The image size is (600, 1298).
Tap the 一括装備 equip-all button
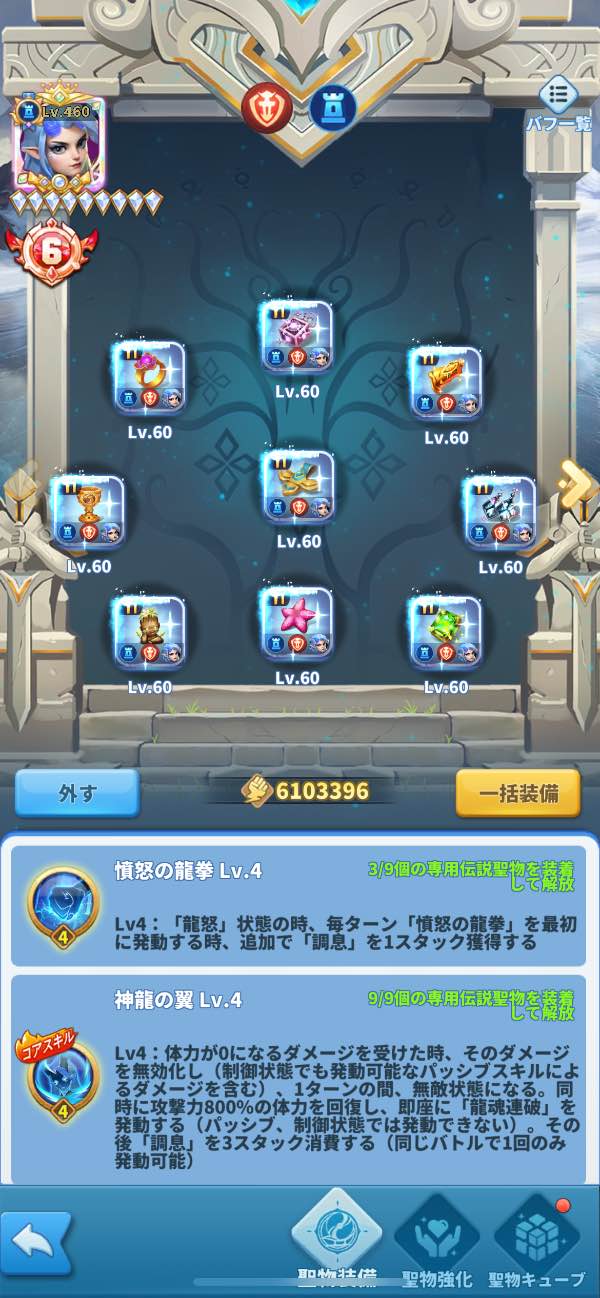point(517,794)
